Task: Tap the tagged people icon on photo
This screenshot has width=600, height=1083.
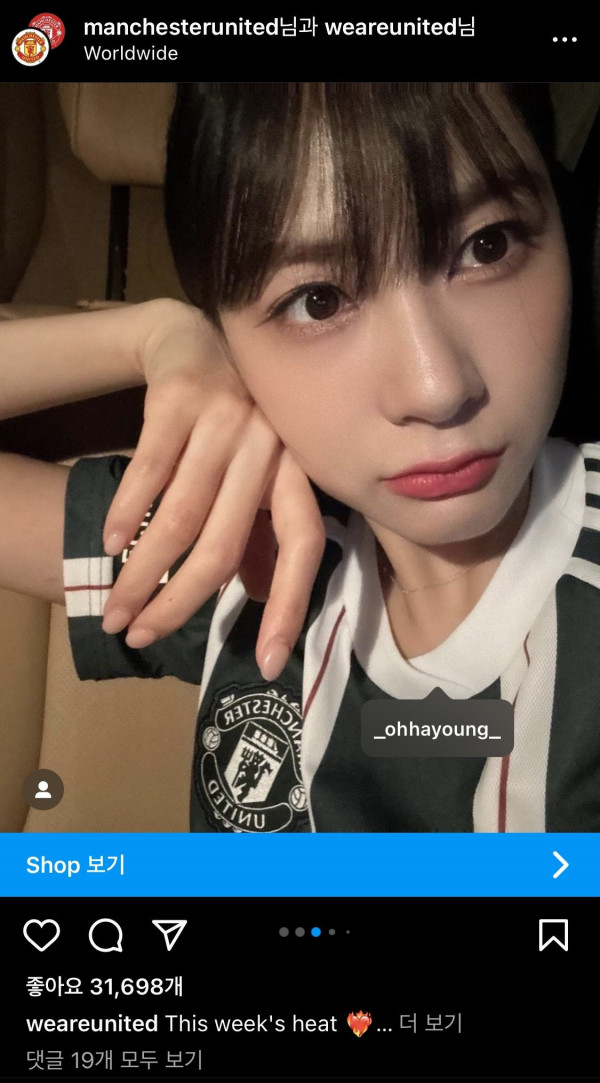Action: [x=43, y=789]
